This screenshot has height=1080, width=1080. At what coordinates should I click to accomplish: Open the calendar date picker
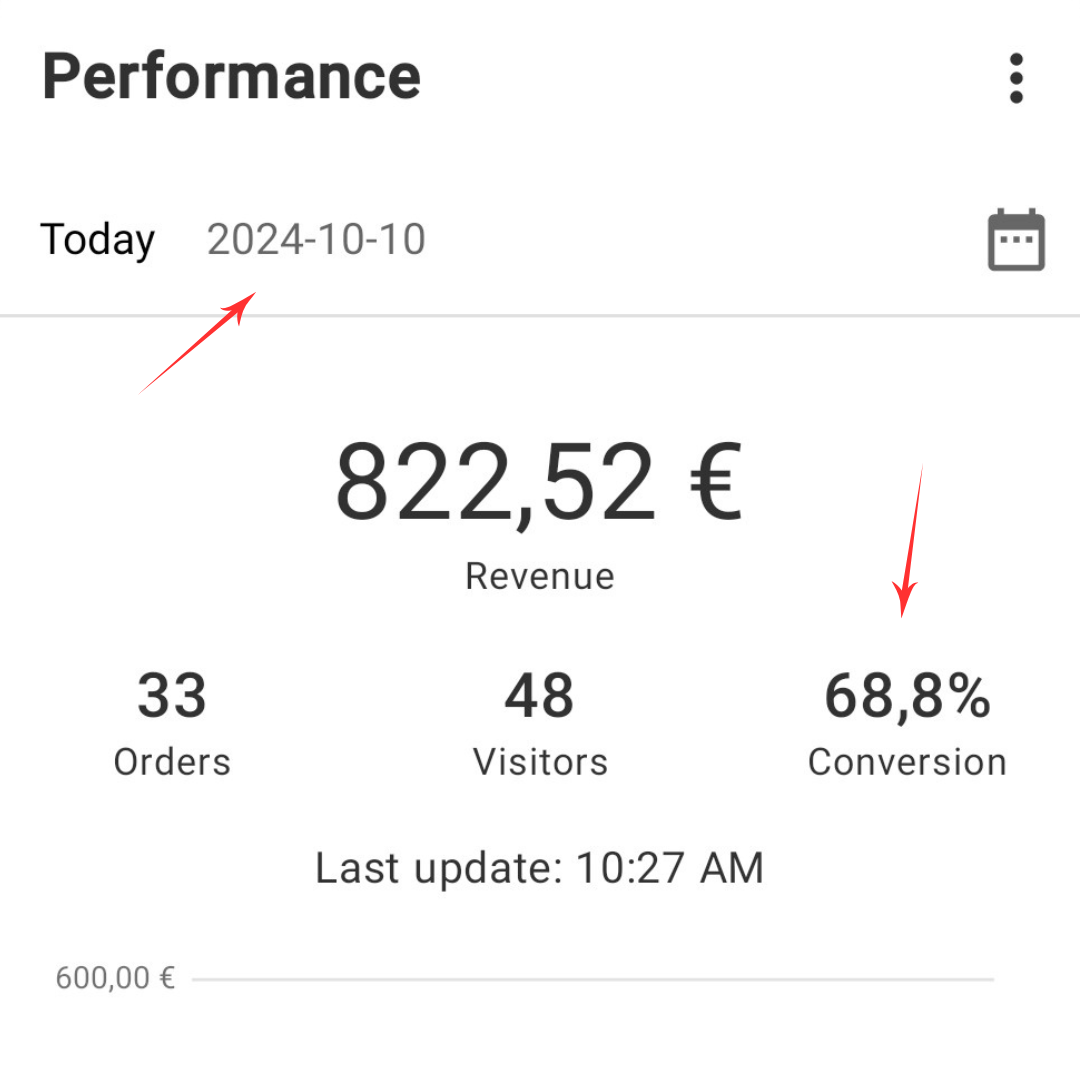1016,241
